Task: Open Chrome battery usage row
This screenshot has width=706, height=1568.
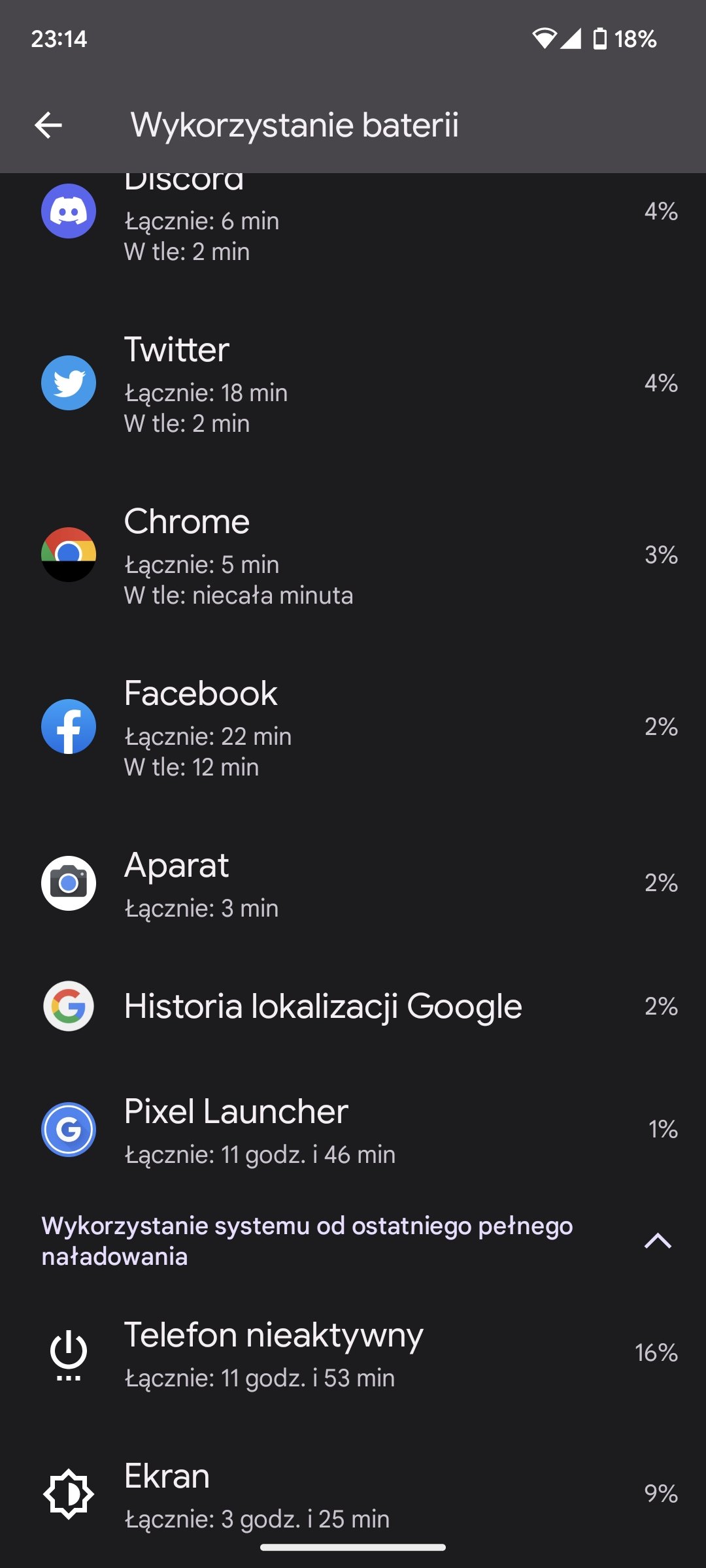Action: [353, 555]
